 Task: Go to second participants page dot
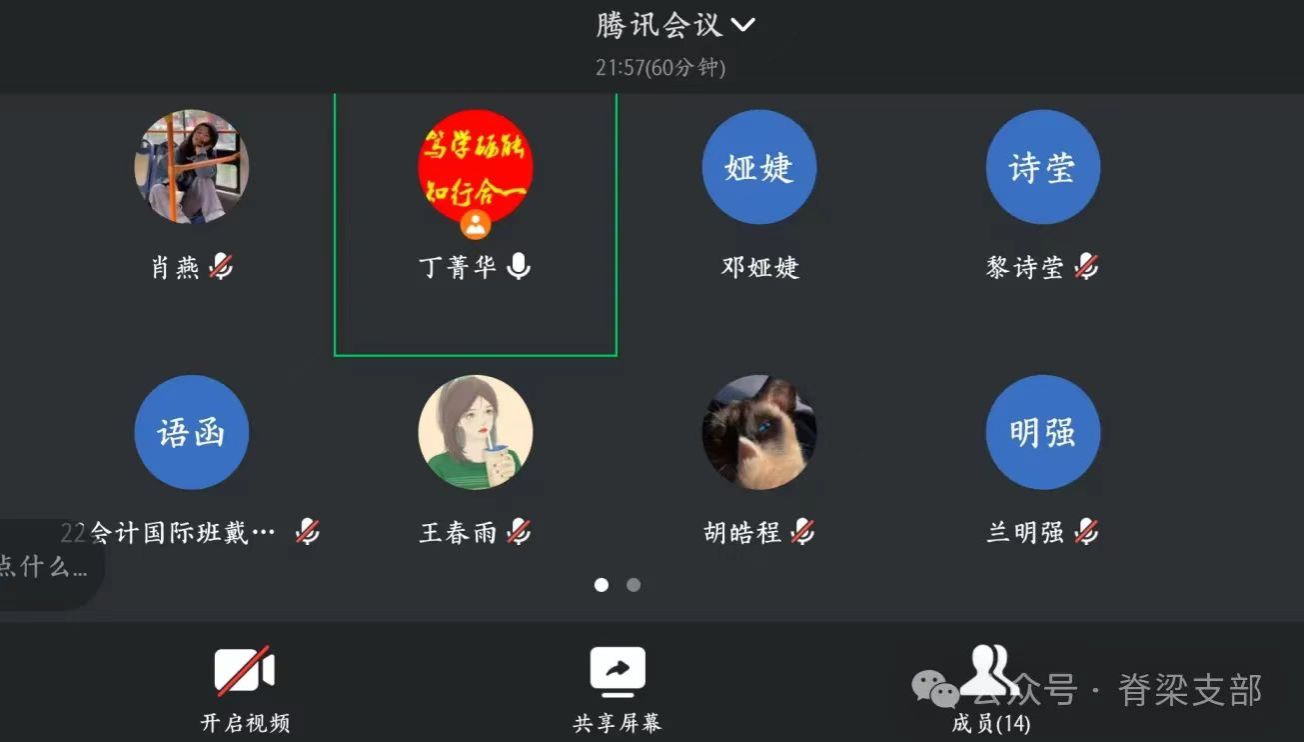pyautogui.click(x=633, y=585)
